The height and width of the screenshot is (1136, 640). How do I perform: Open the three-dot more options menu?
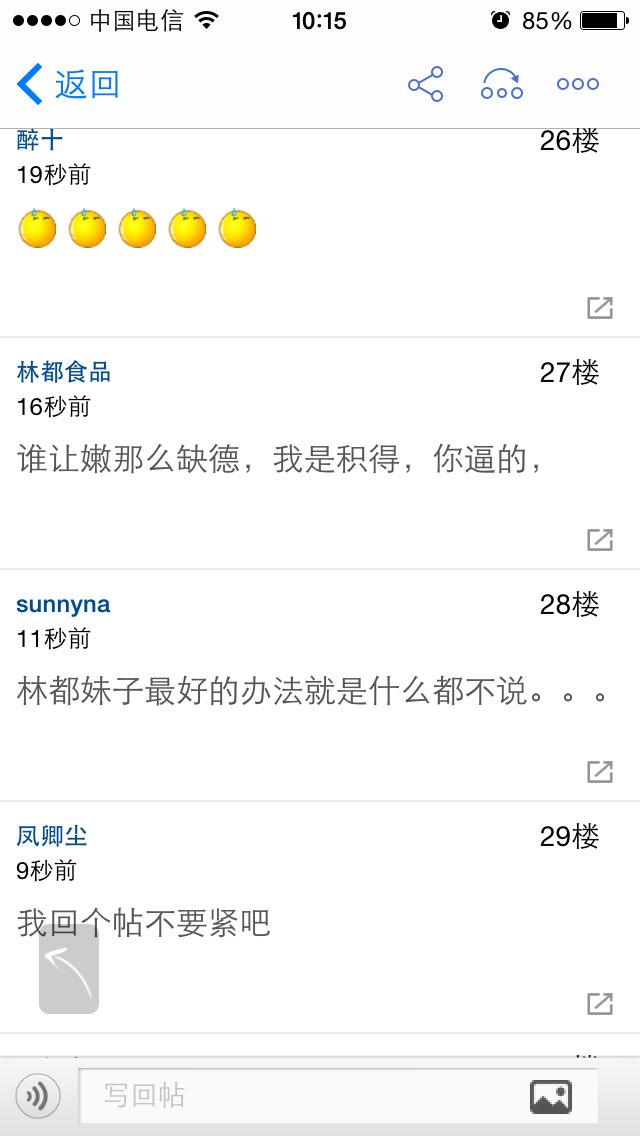(578, 84)
